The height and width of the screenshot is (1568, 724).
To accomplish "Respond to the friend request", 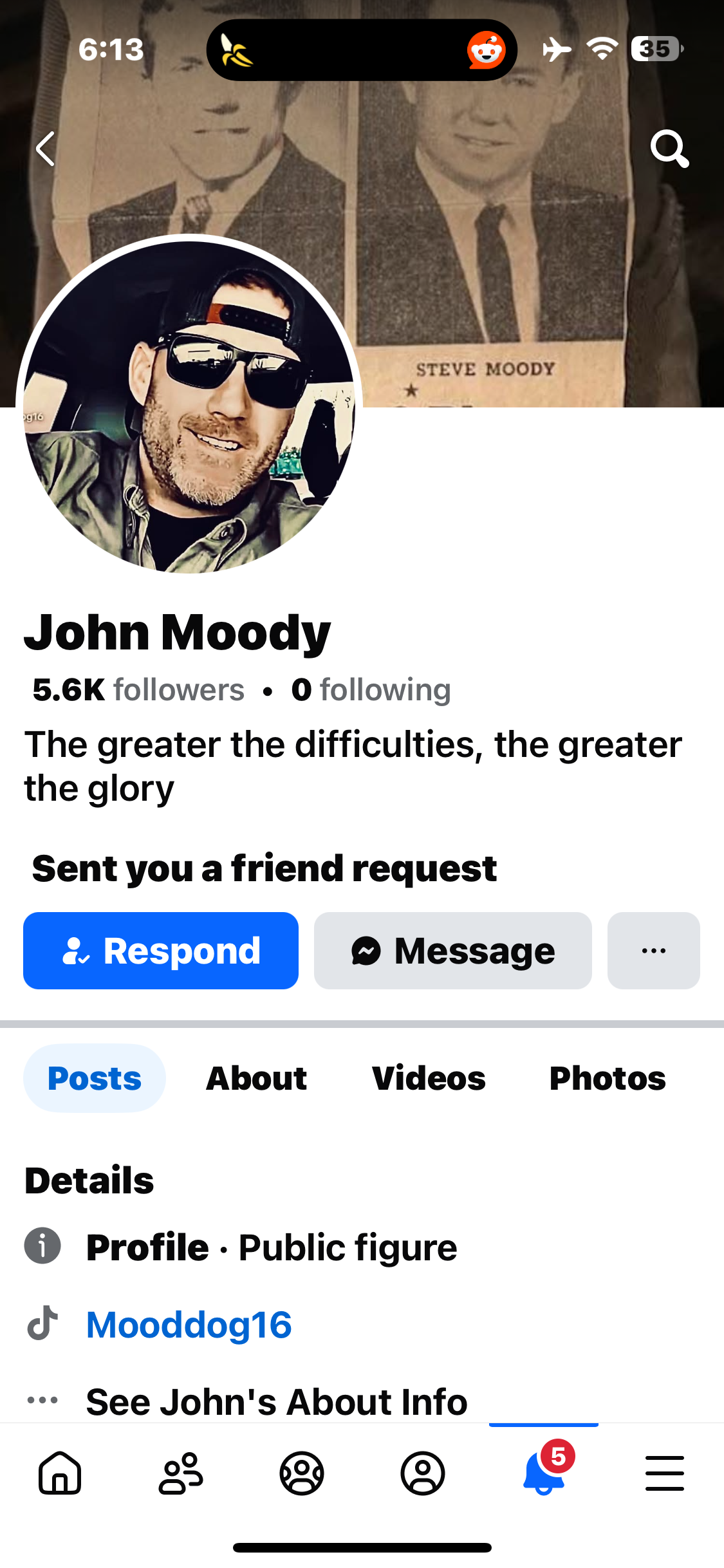I will pyautogui.click(x=160, y=950).
